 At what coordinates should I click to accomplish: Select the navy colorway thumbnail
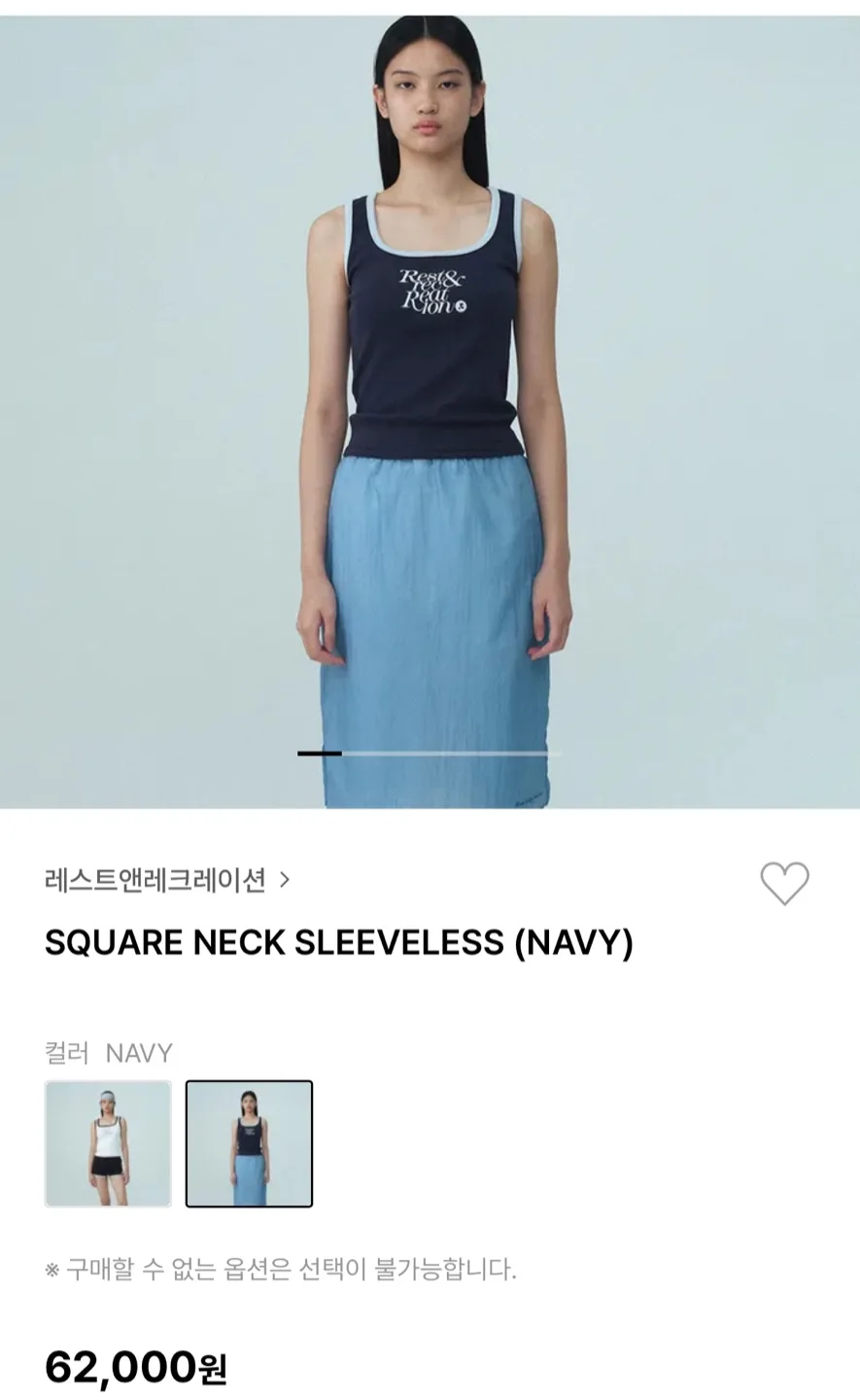(x=249, y=1141)
